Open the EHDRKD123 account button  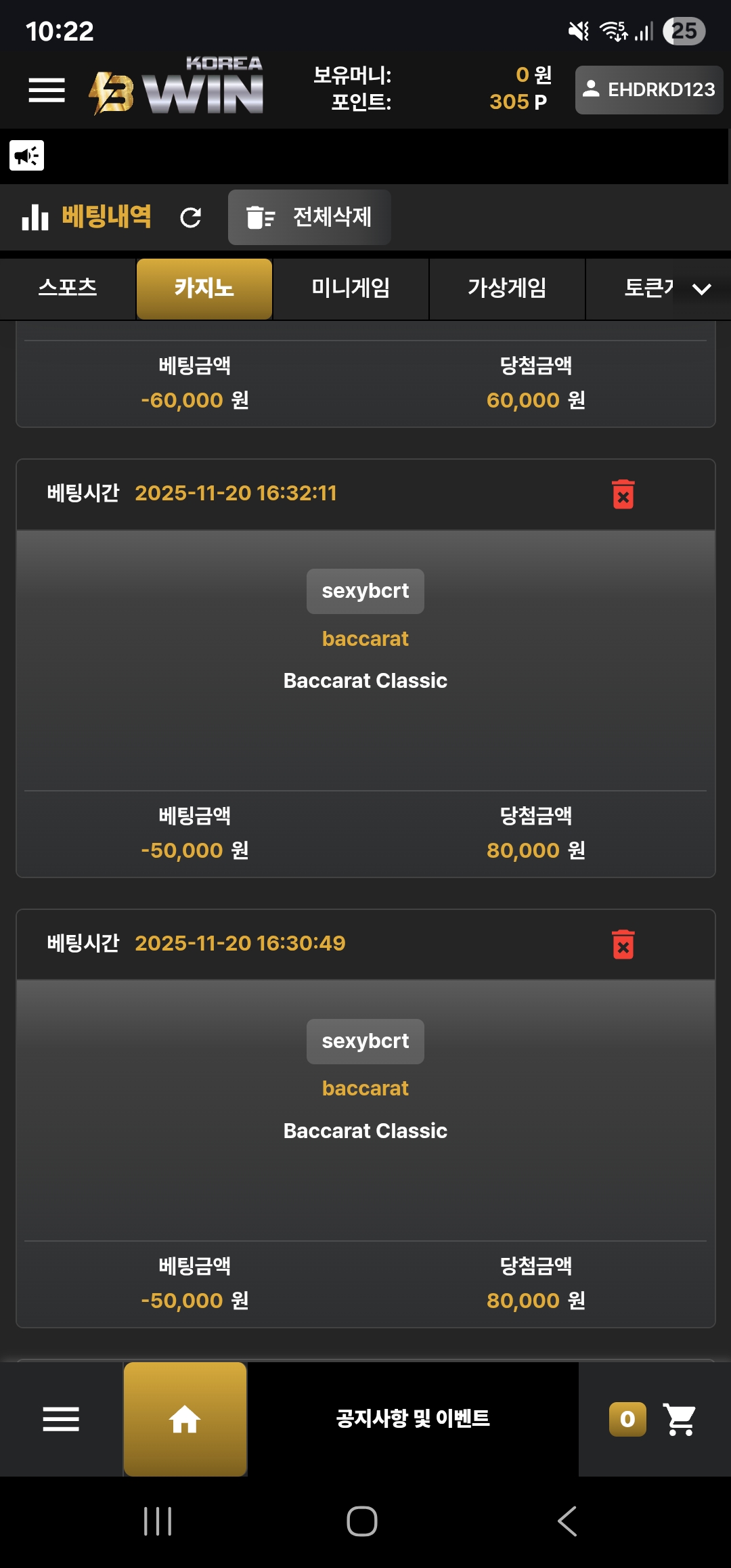click(x=648, y=89)
